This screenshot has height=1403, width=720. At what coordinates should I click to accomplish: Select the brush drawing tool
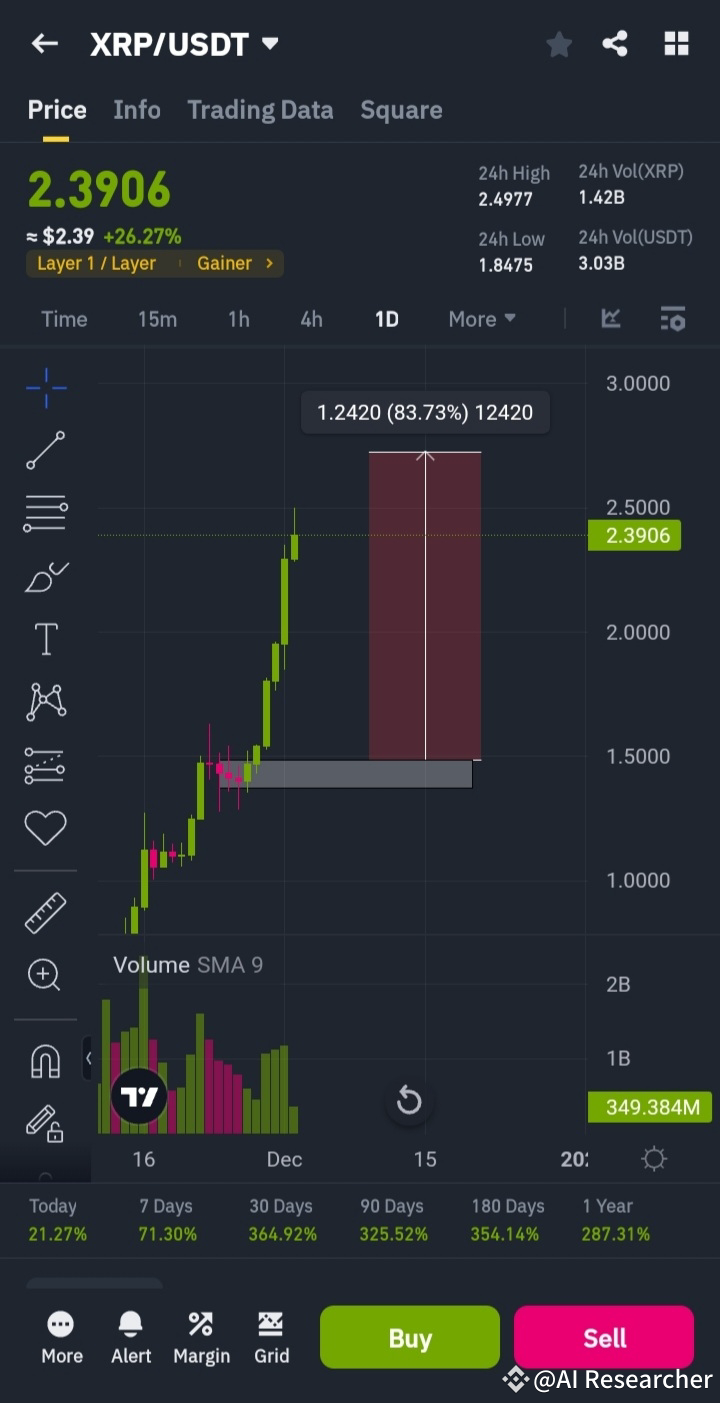pos(45,576)
